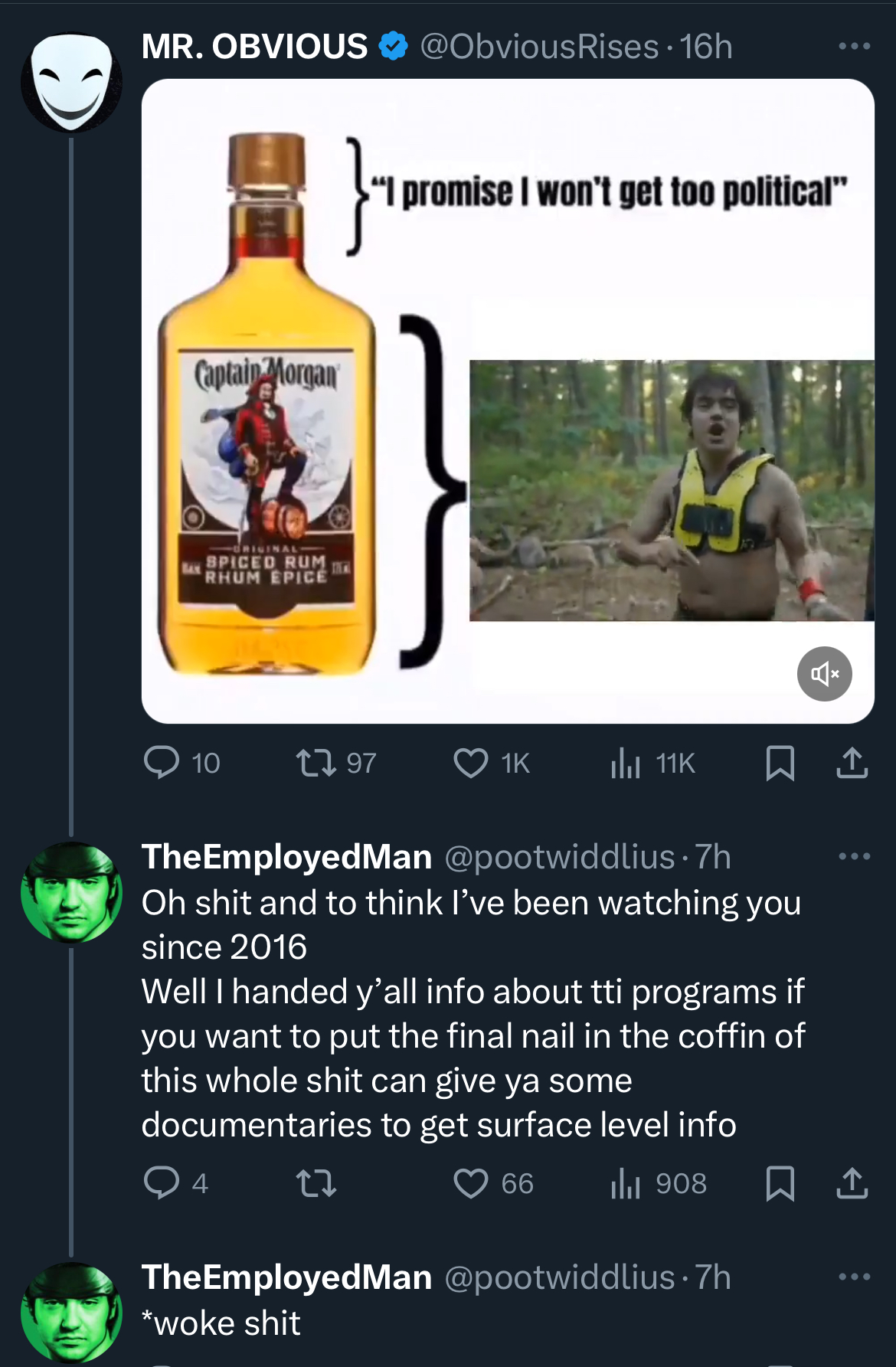Open @ObviousRises profile from the handle
Viewport: 896px width, 1367px height.
pyautogui.click(x=538, y=47)
